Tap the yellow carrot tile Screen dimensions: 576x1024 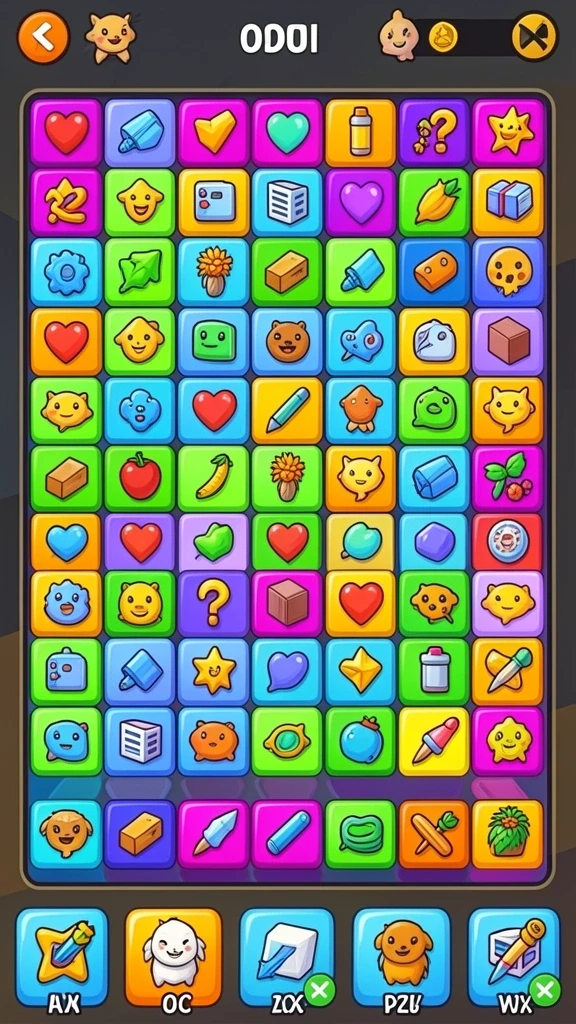click(434, 202)
